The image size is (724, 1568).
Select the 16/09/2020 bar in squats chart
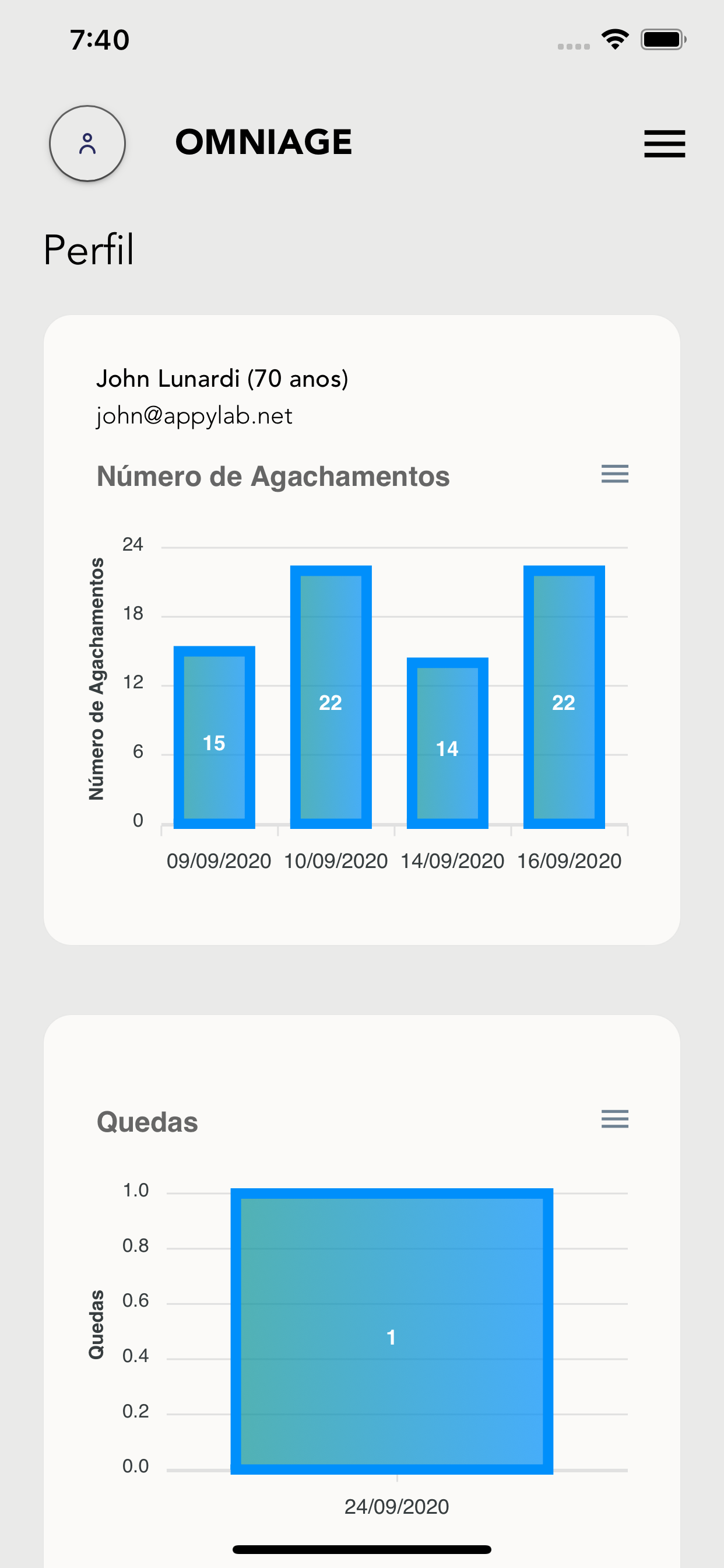point(564,697)
